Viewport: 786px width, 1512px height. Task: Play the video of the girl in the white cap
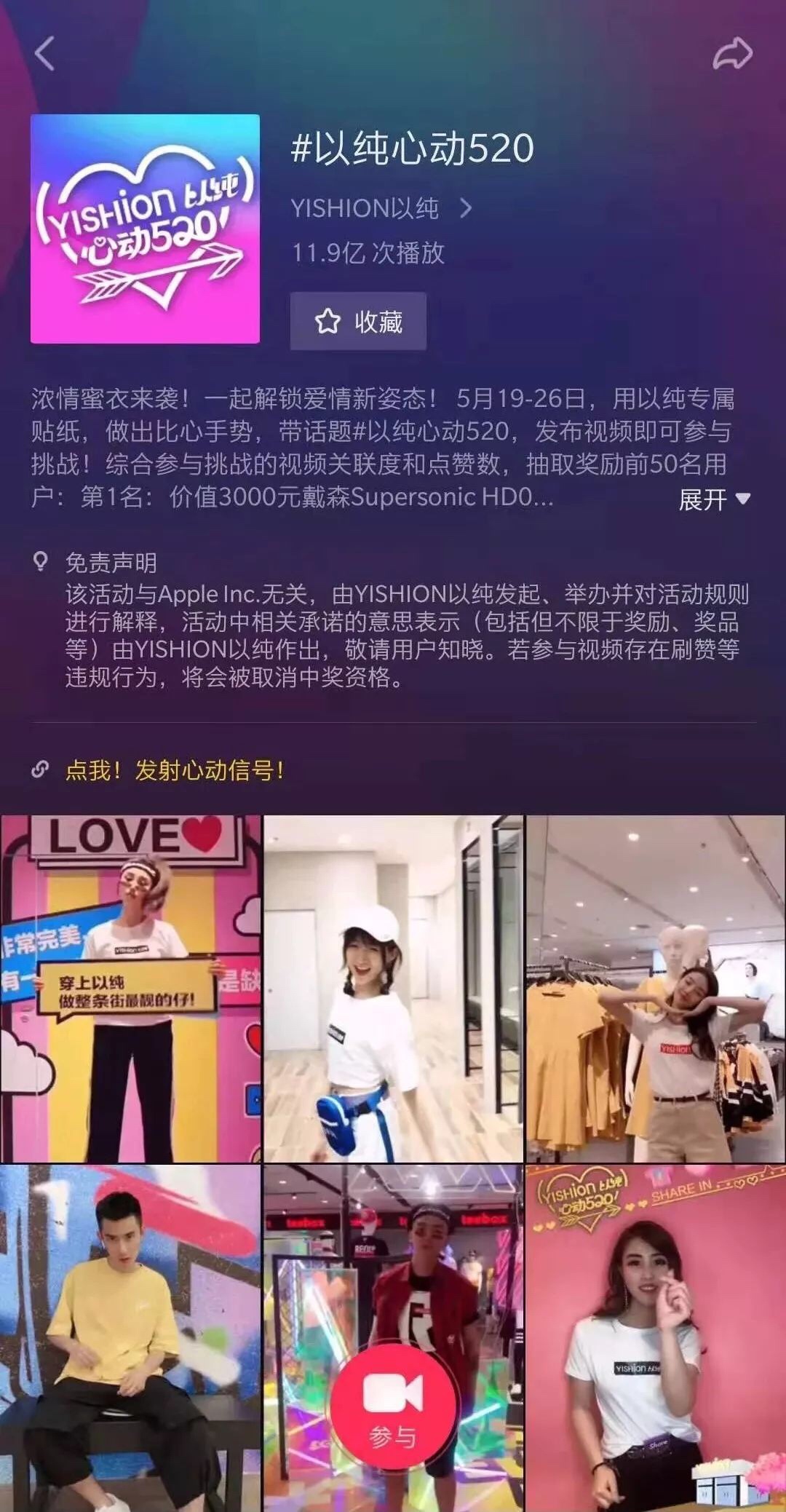pos(393,989)
